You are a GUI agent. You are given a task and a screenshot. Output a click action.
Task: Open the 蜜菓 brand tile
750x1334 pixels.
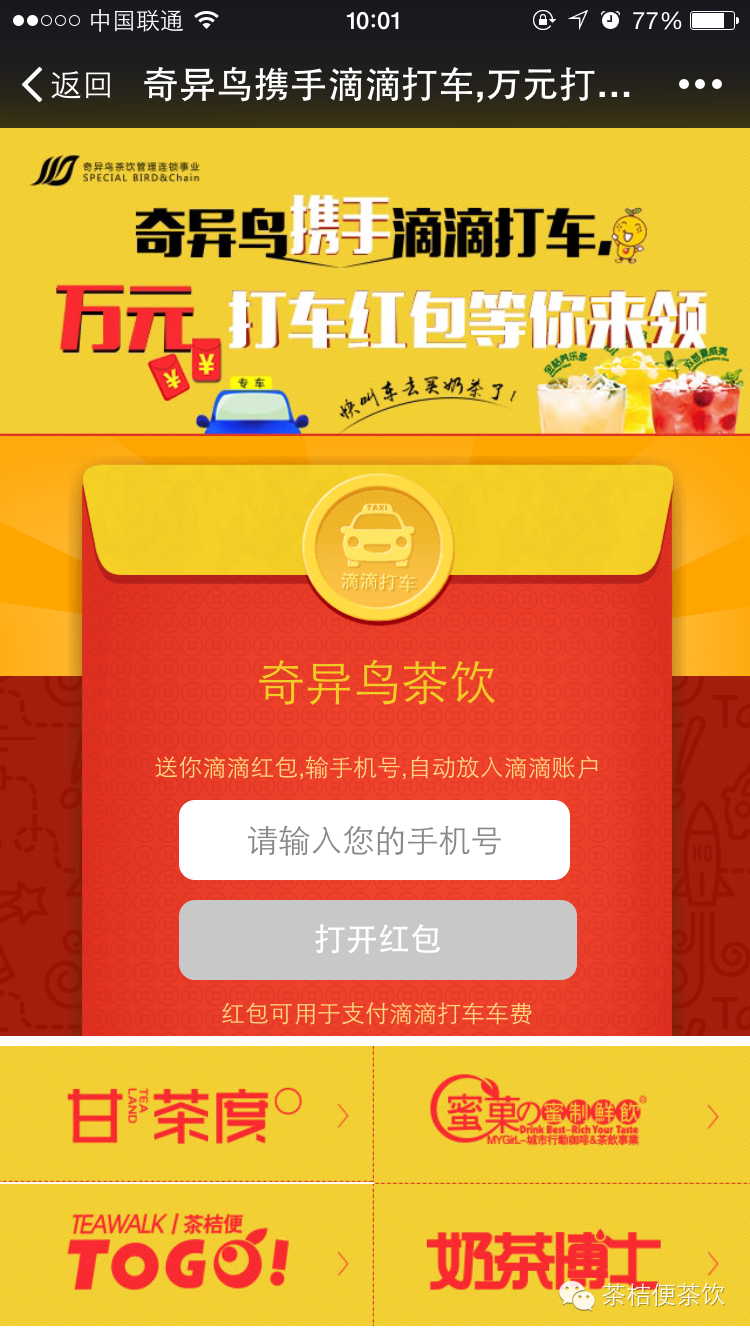[560, 1115]
